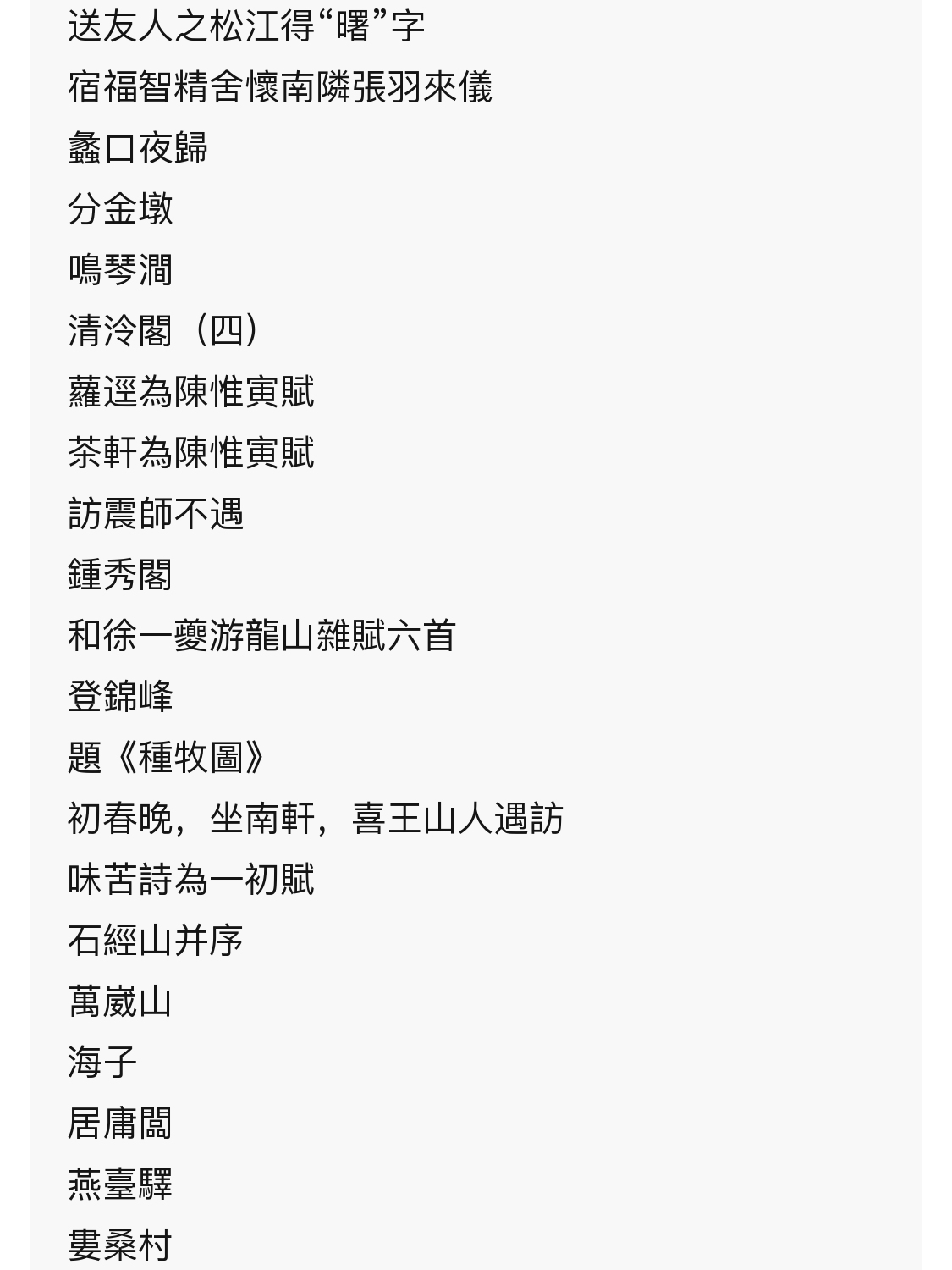The image size is (952, 1270).
Task: Open 蘿逕為陳惟寅賦
Action: pyautogui.click(x=191, y=392)
